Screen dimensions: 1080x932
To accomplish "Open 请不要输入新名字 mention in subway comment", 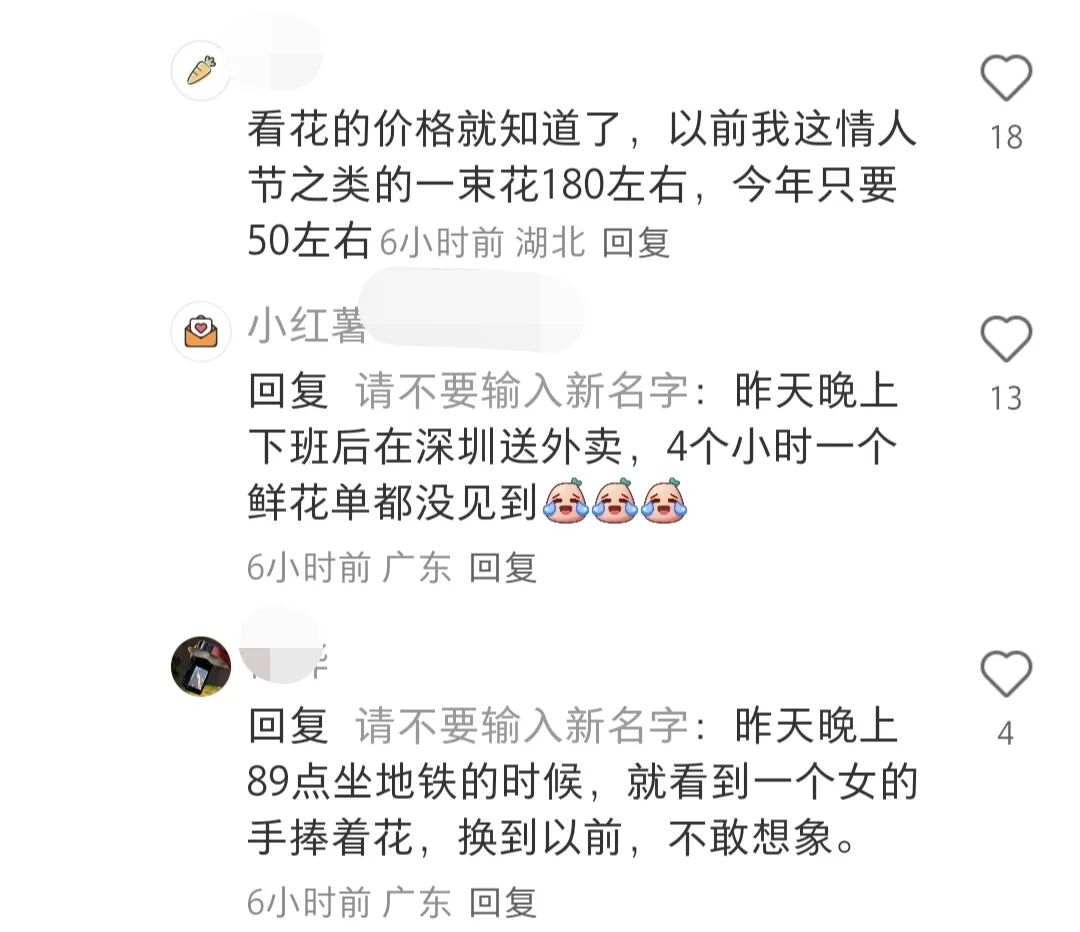I will [x=521, y=727].
